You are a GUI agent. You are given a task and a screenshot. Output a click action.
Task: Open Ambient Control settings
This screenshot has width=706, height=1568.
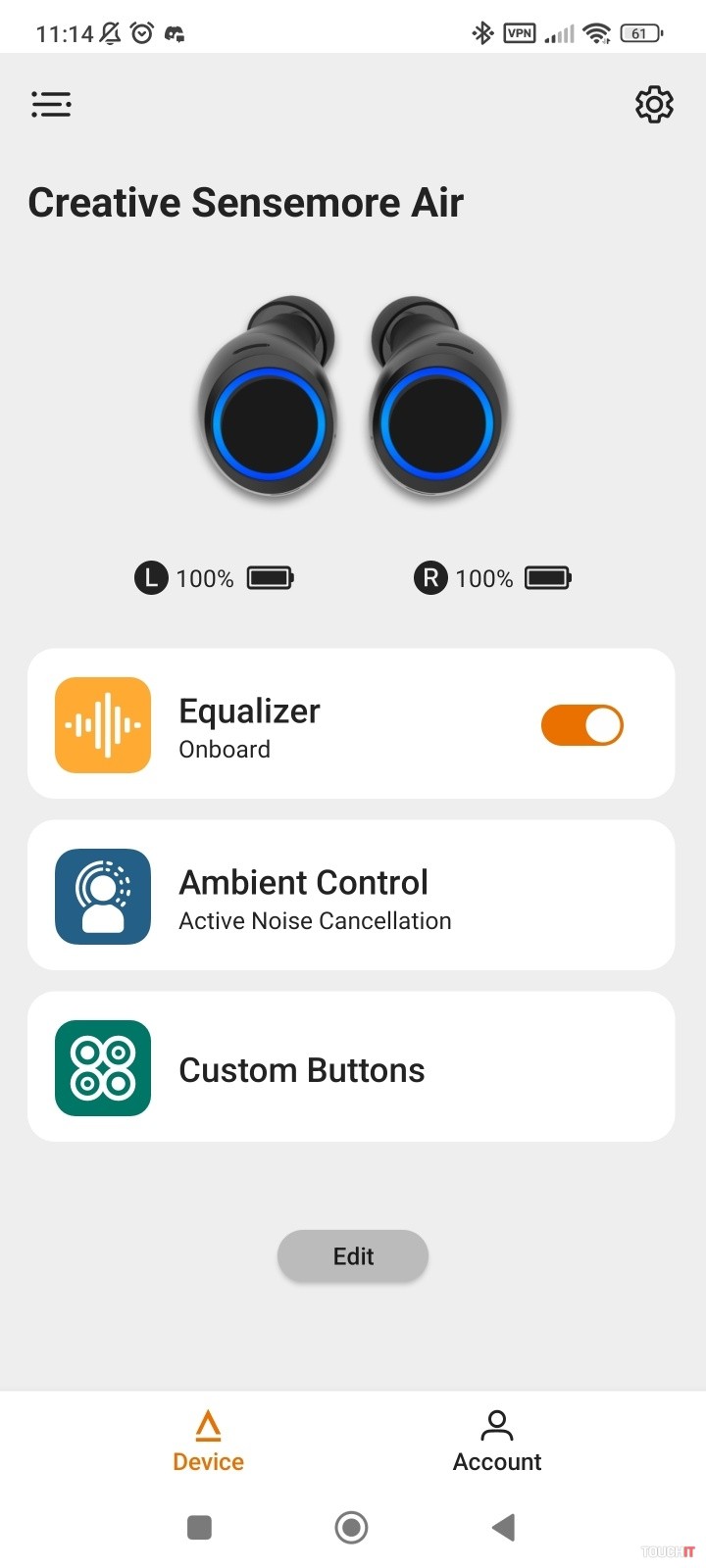click(x=351, y=896)
